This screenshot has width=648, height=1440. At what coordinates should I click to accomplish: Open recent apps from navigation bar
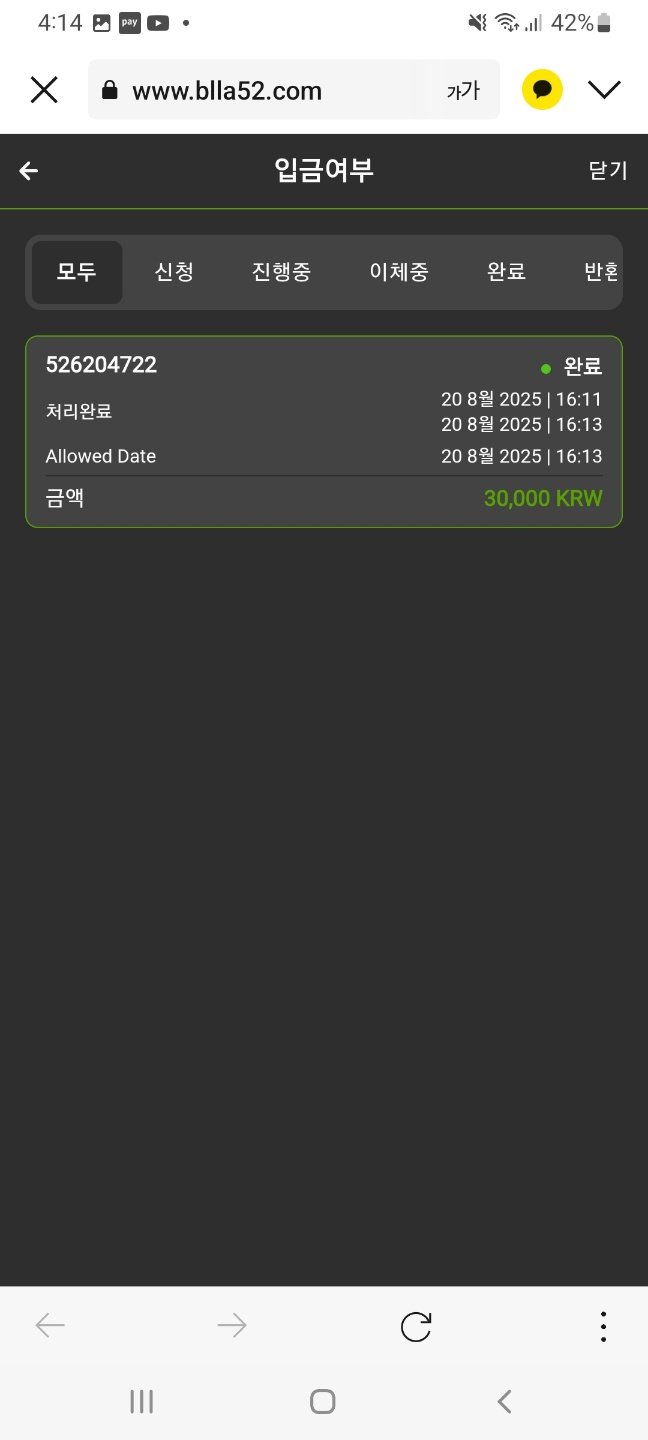tap(141, 1402)
